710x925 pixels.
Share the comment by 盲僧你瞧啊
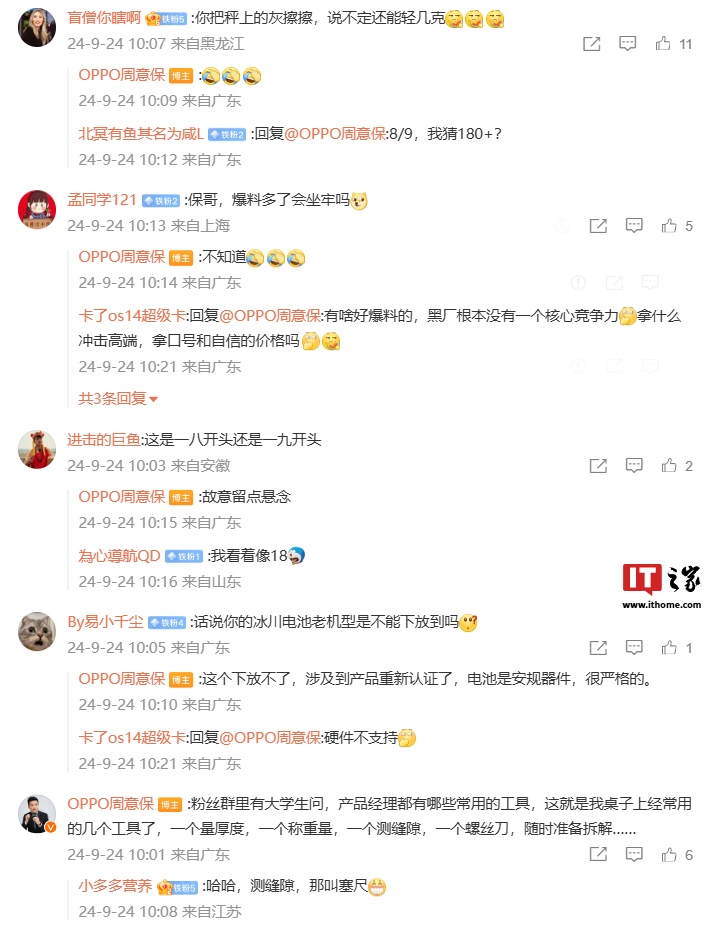[x=591, y=44]
